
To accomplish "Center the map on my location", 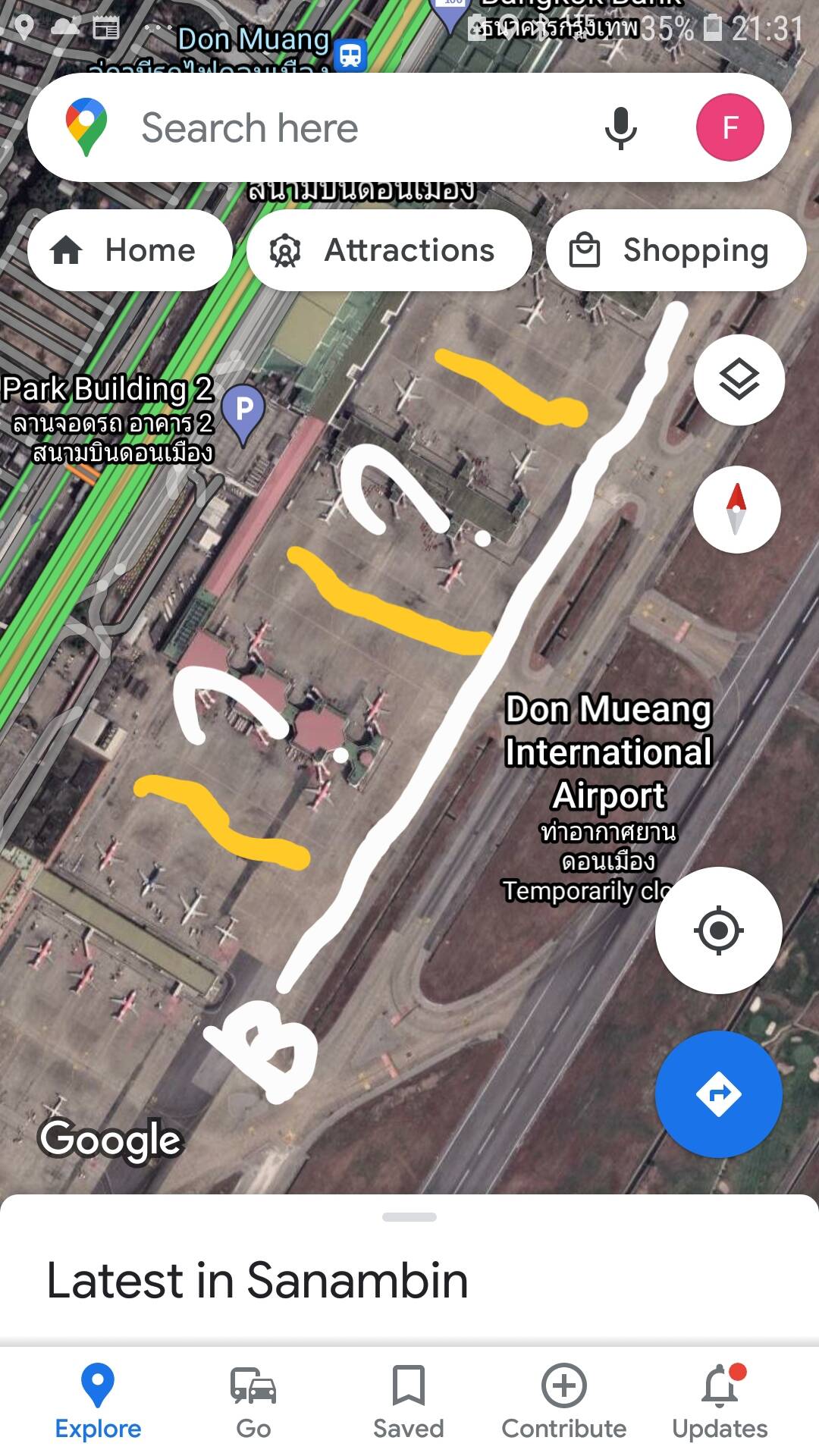I will tap(718, 930).
